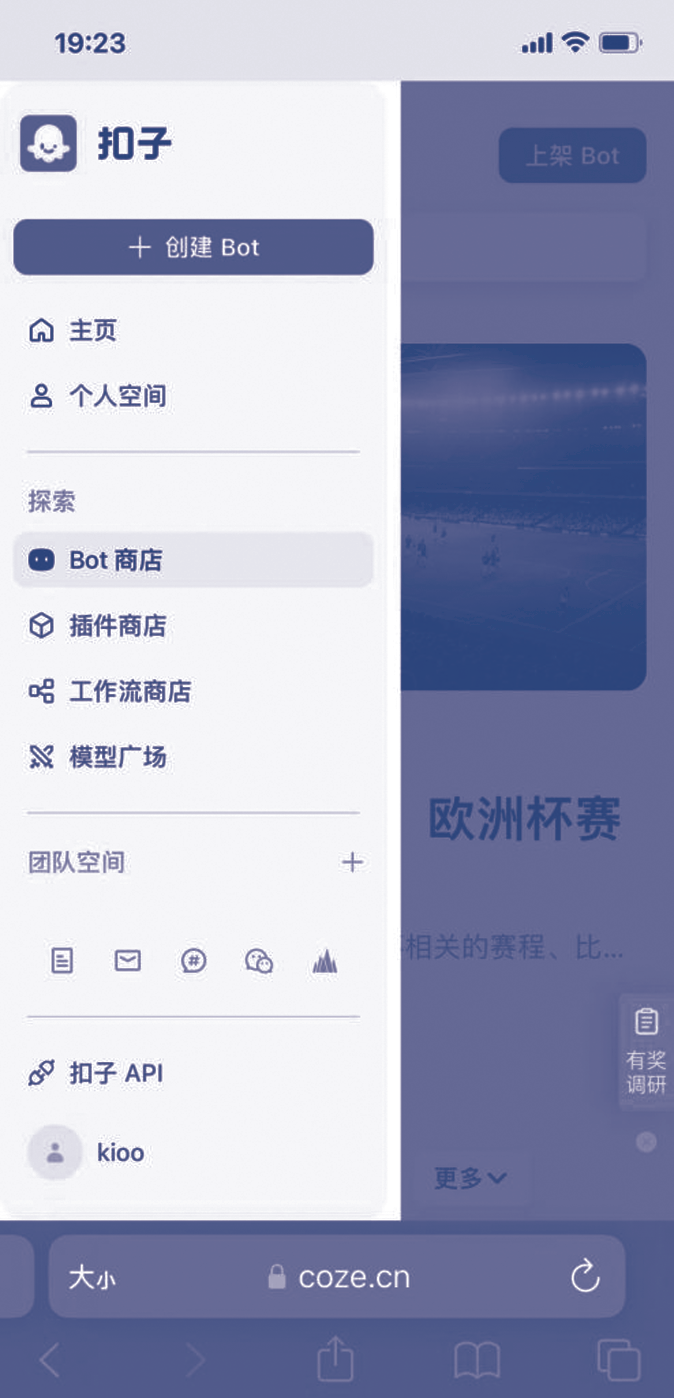Screen dimensions: 674x1398
Task: Expand 更多 dropdown
Action: (470, 1178)
